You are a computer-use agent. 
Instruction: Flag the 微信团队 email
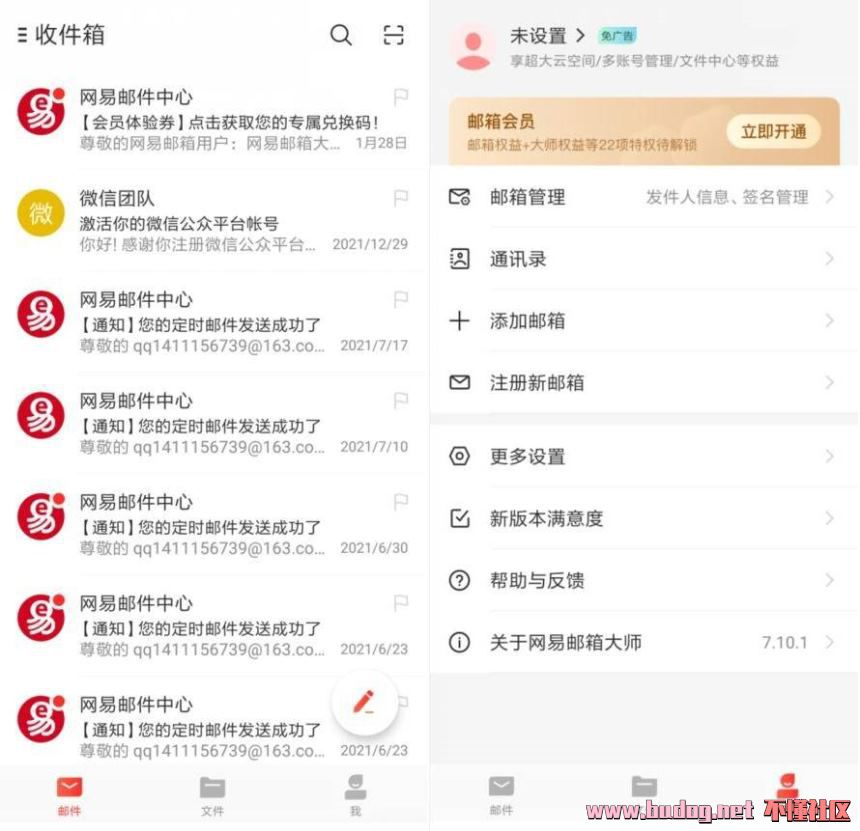(x=401, y=198)
